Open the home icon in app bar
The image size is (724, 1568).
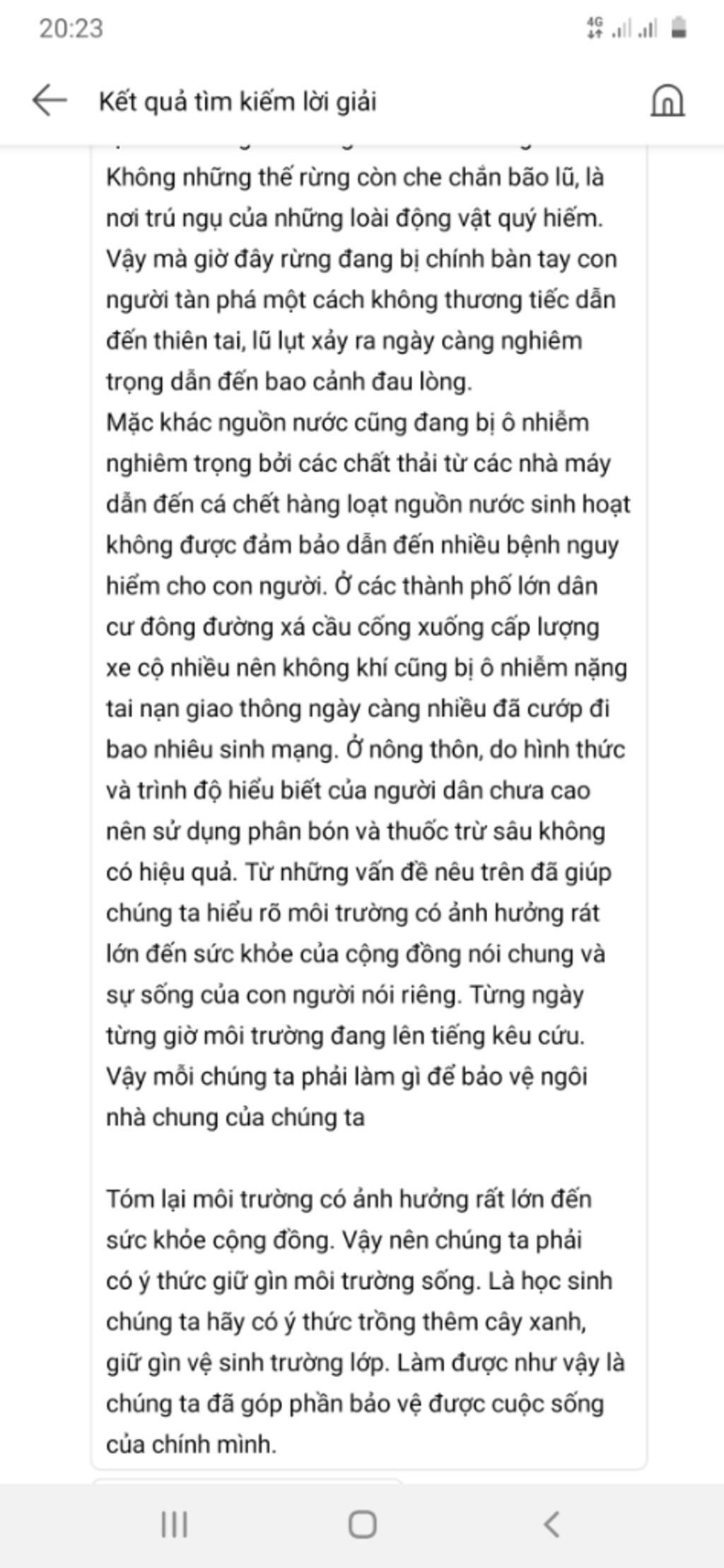click(667, 100)
